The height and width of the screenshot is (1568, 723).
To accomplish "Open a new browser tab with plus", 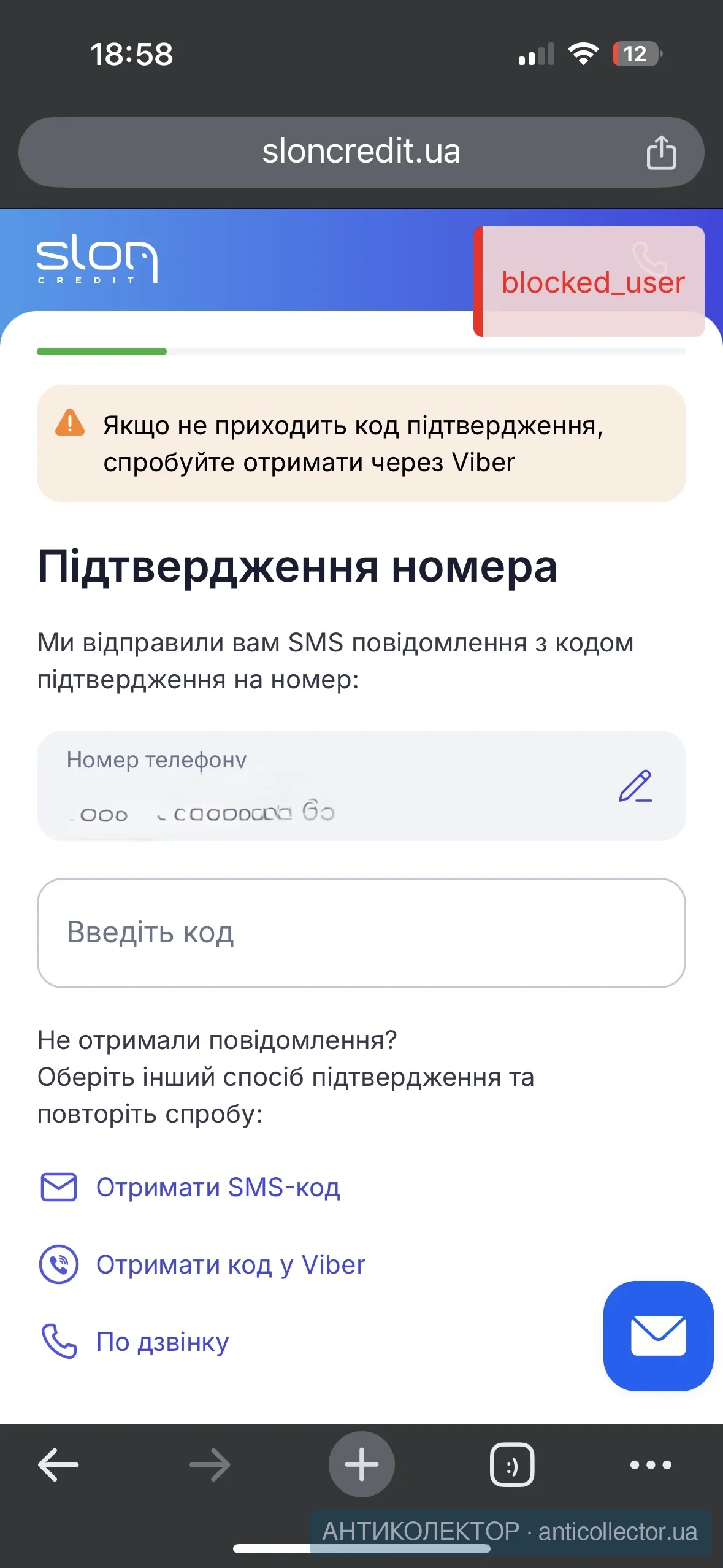I will tap(361, 1464).
